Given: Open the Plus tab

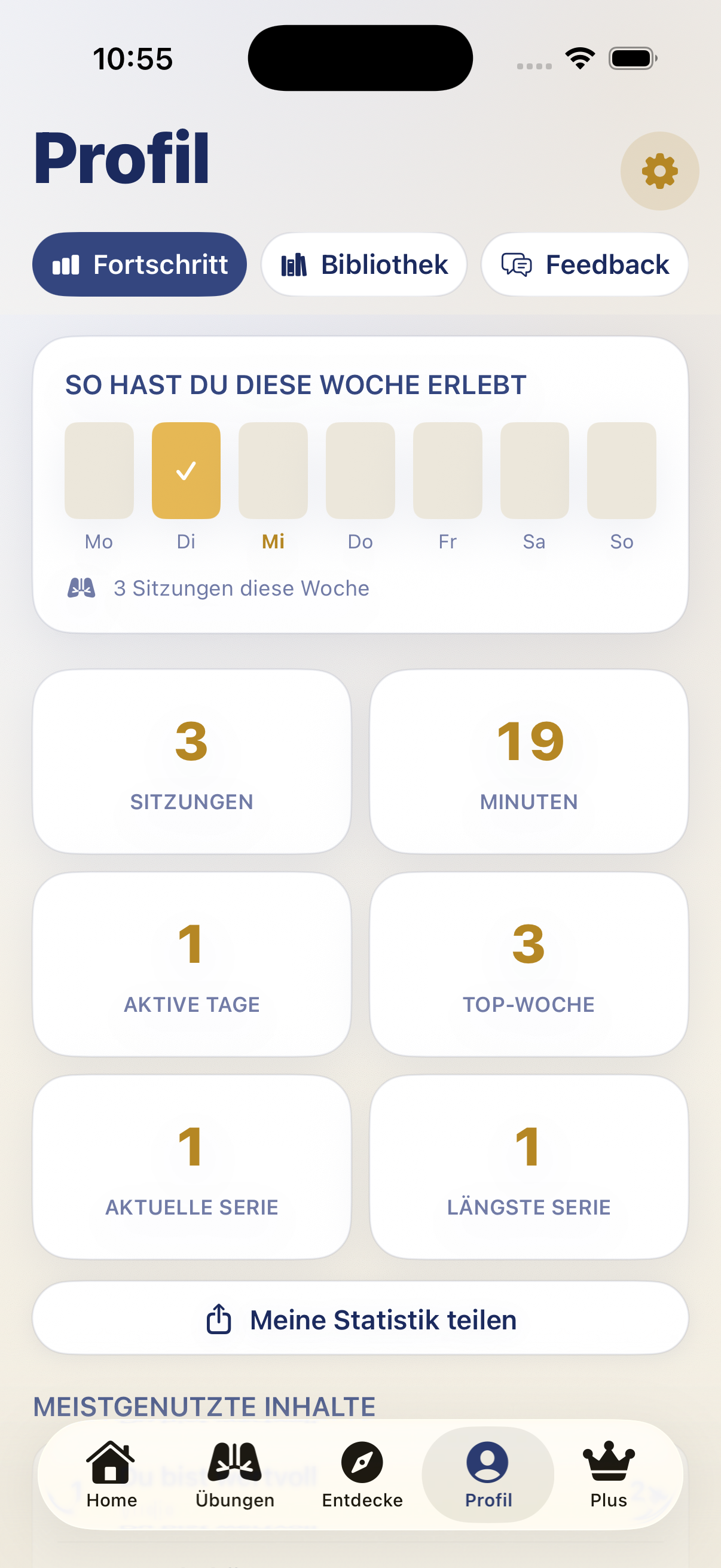Looking at the screenshot, I should [x=609, y=1475].
